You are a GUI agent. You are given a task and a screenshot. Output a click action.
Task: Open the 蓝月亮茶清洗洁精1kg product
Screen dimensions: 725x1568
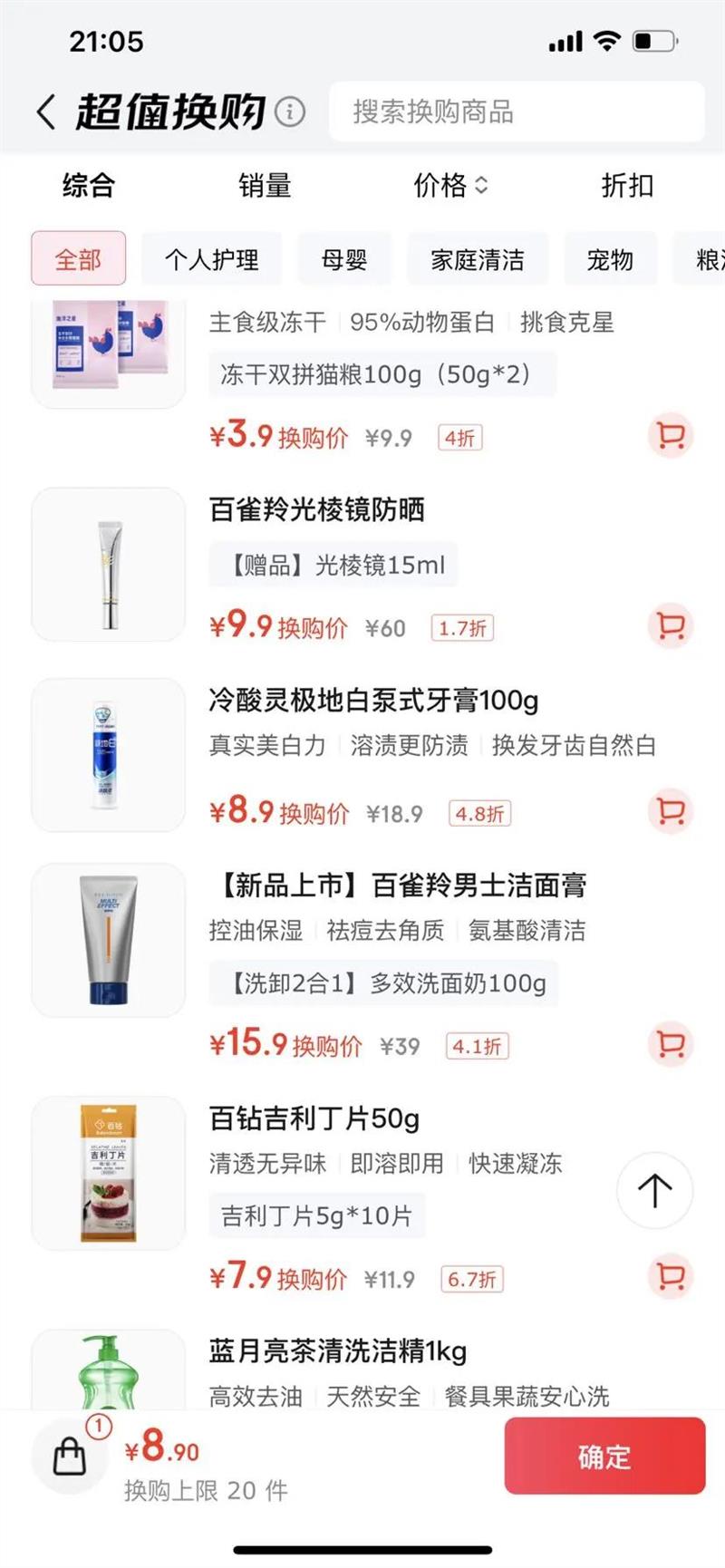click(x=338, y=1351)
